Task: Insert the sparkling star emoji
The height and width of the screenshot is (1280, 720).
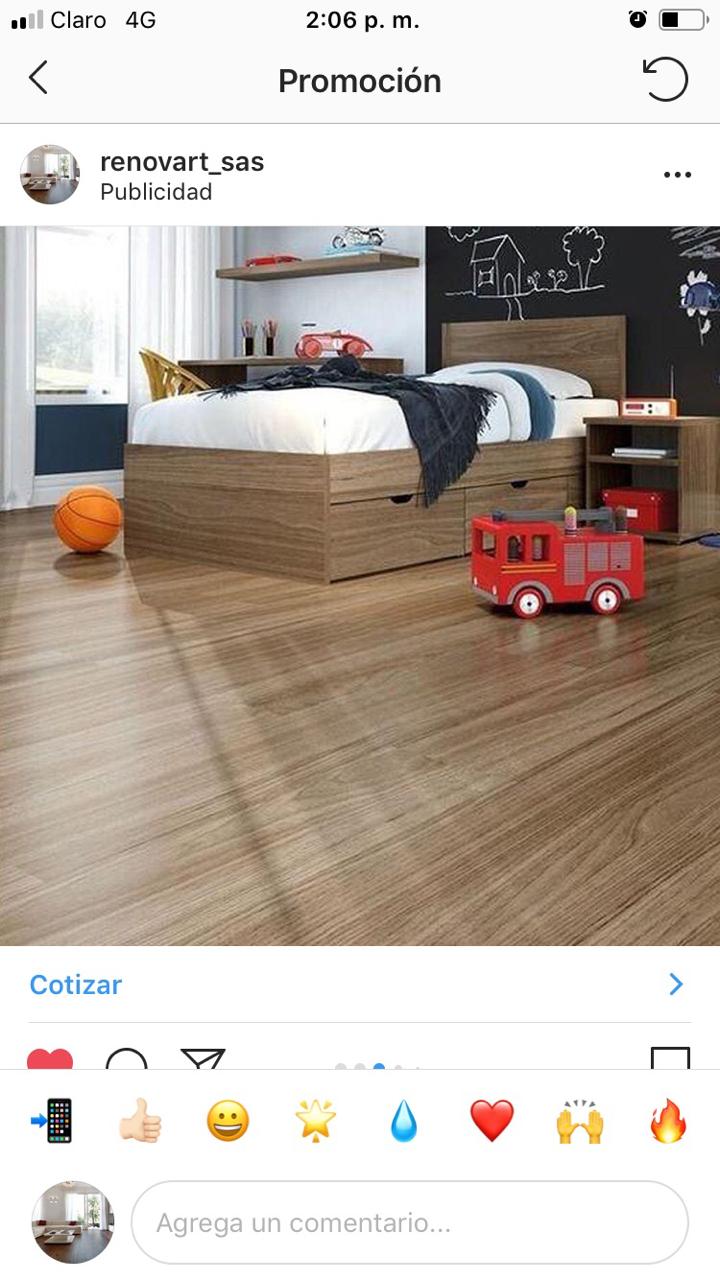Action: point(316,1121)
